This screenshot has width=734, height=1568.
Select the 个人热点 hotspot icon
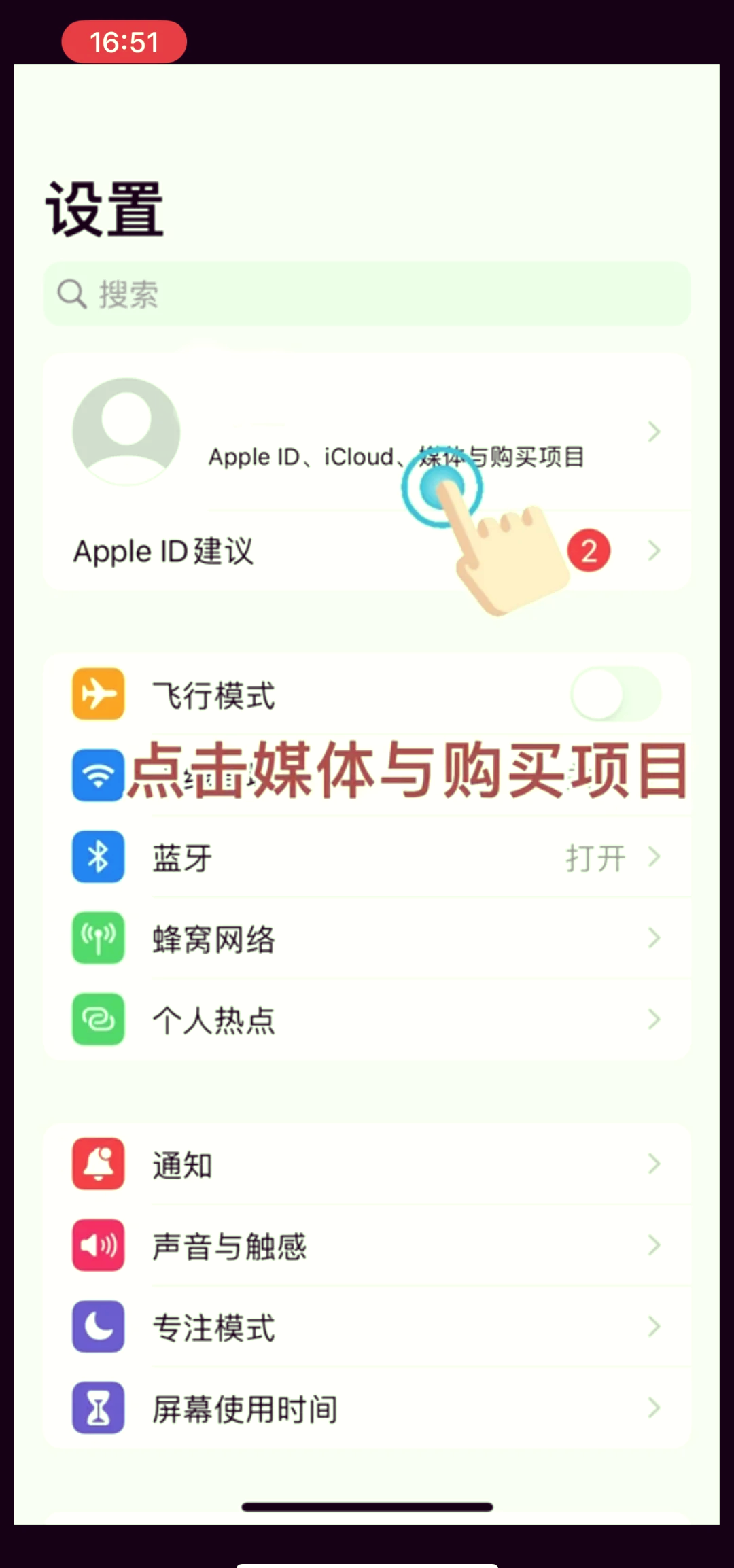click(97, 1020)
